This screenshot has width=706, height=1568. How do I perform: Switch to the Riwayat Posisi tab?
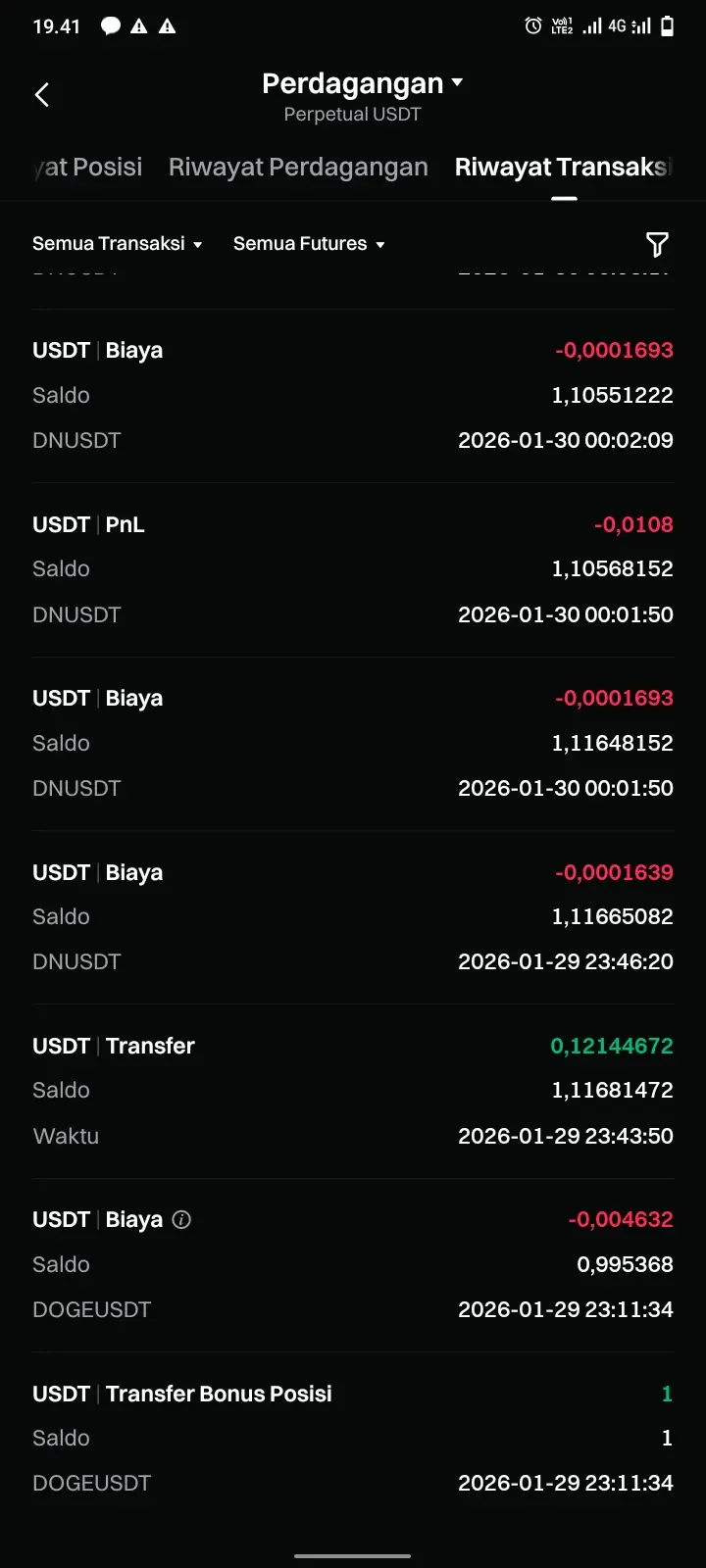pyautogui.click(x=88, y=168)
